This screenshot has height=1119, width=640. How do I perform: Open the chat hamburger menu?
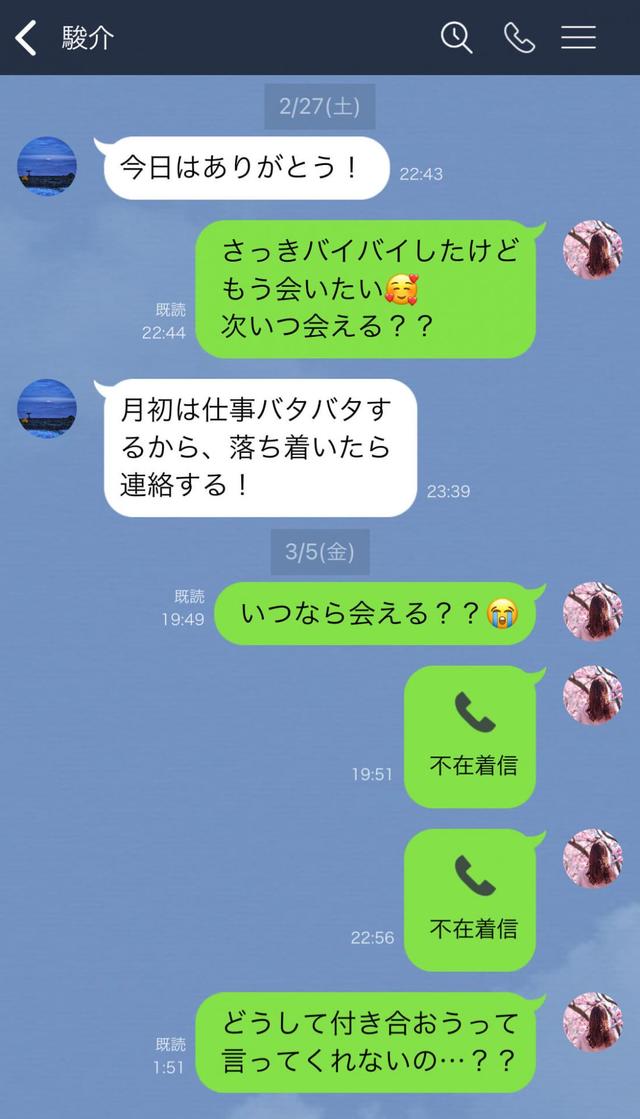click(x=578, y=38)
